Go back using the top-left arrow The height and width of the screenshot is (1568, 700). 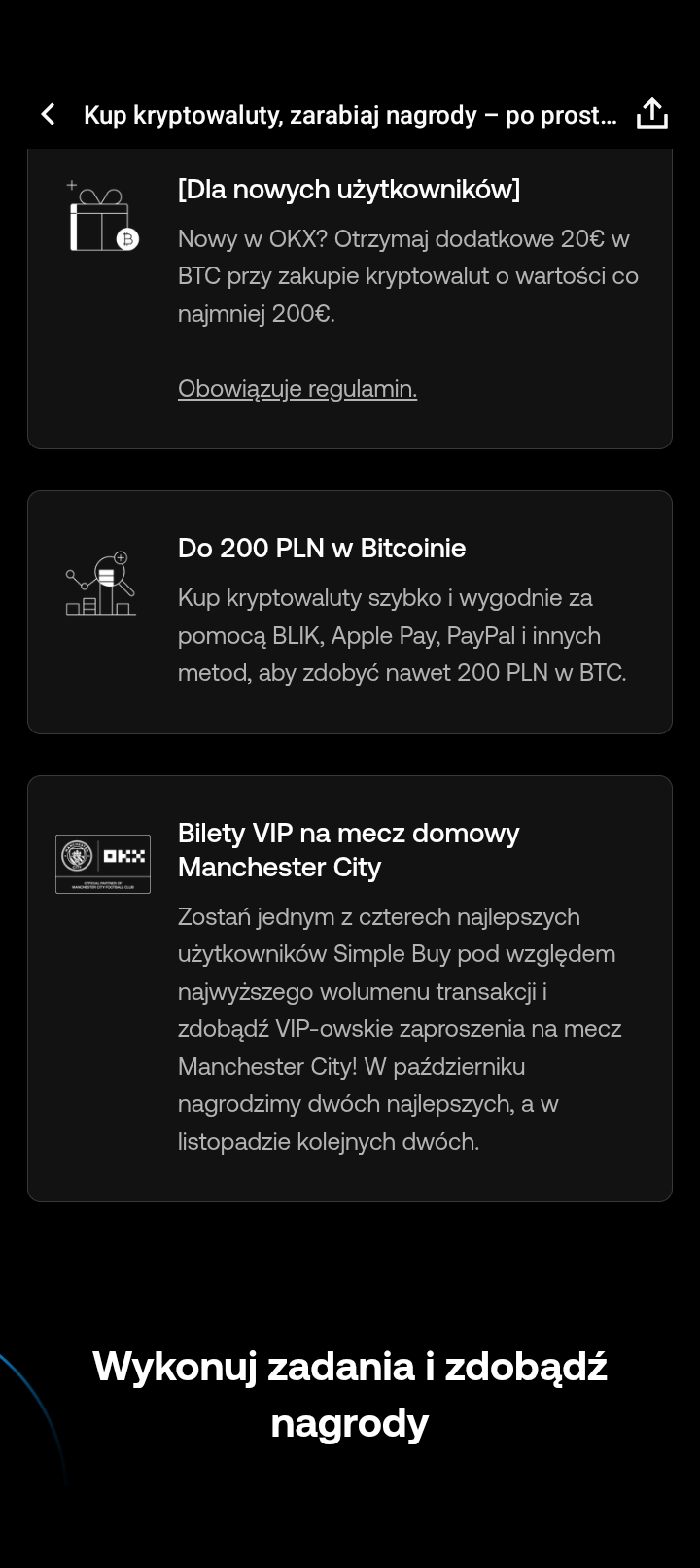48,115
